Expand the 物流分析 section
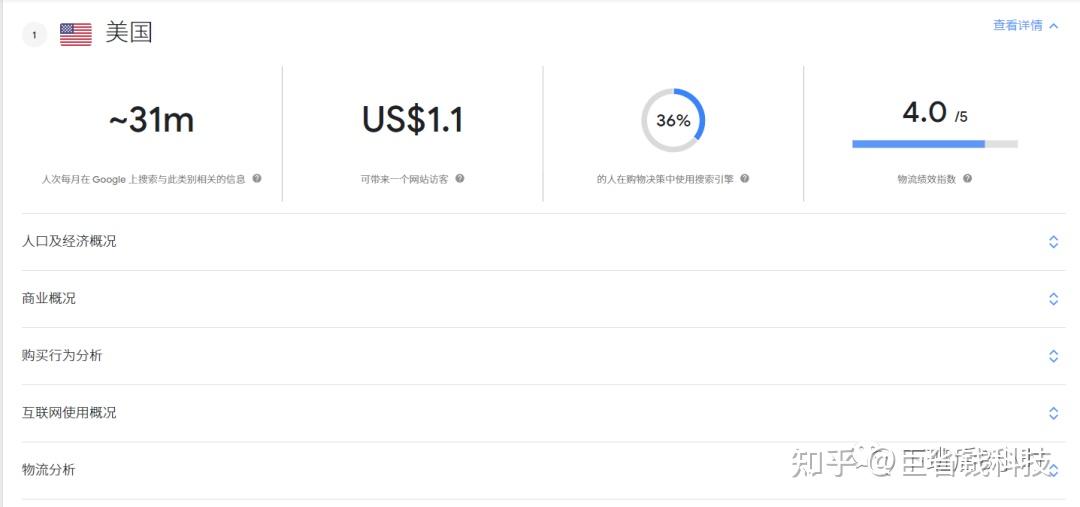The image size is (1080, 507). (x=1053, y=470)
